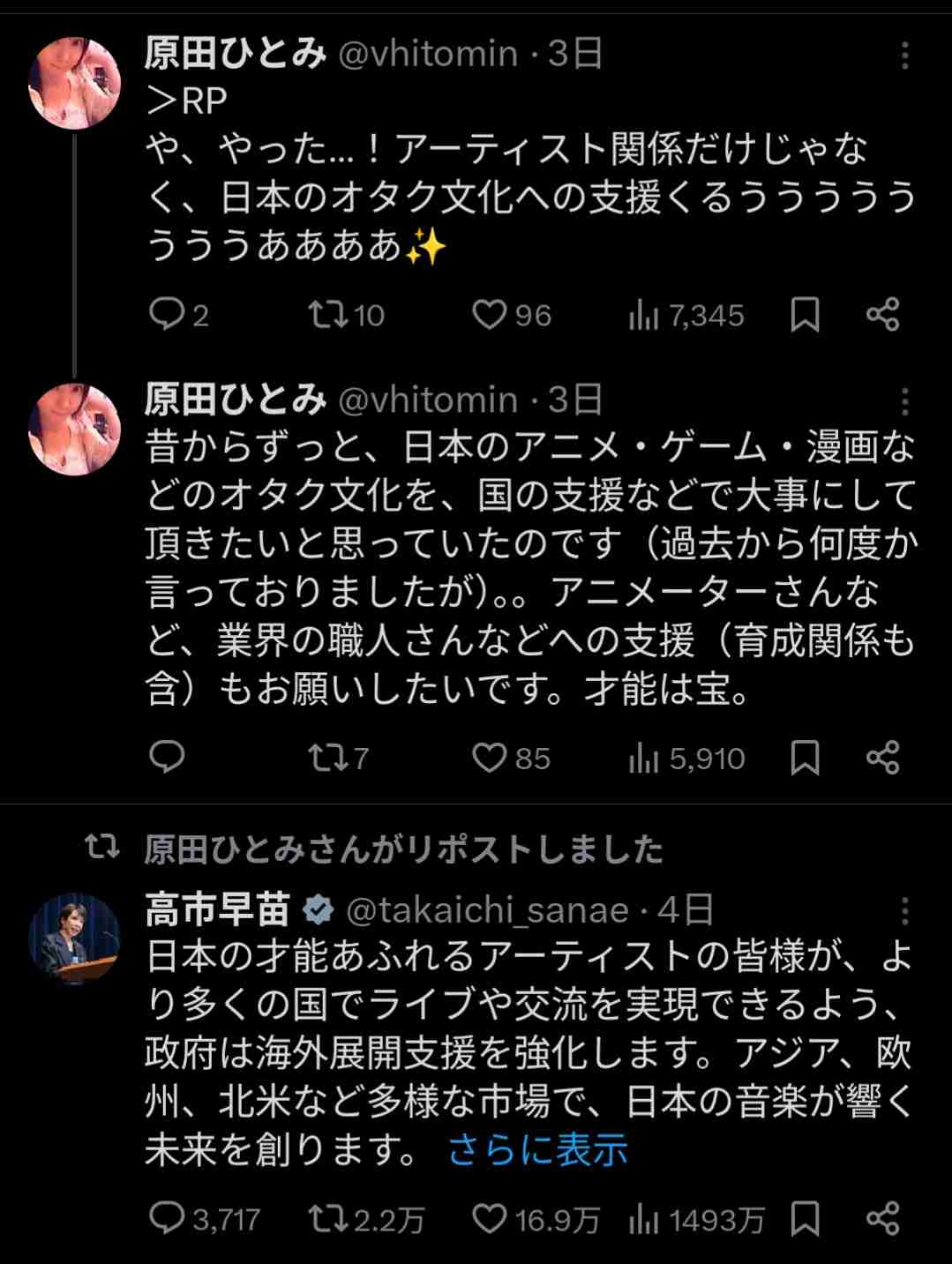Share 高市早苗's post
The height and width of the screenshot is (1264, 952).
click(882, 1219)
